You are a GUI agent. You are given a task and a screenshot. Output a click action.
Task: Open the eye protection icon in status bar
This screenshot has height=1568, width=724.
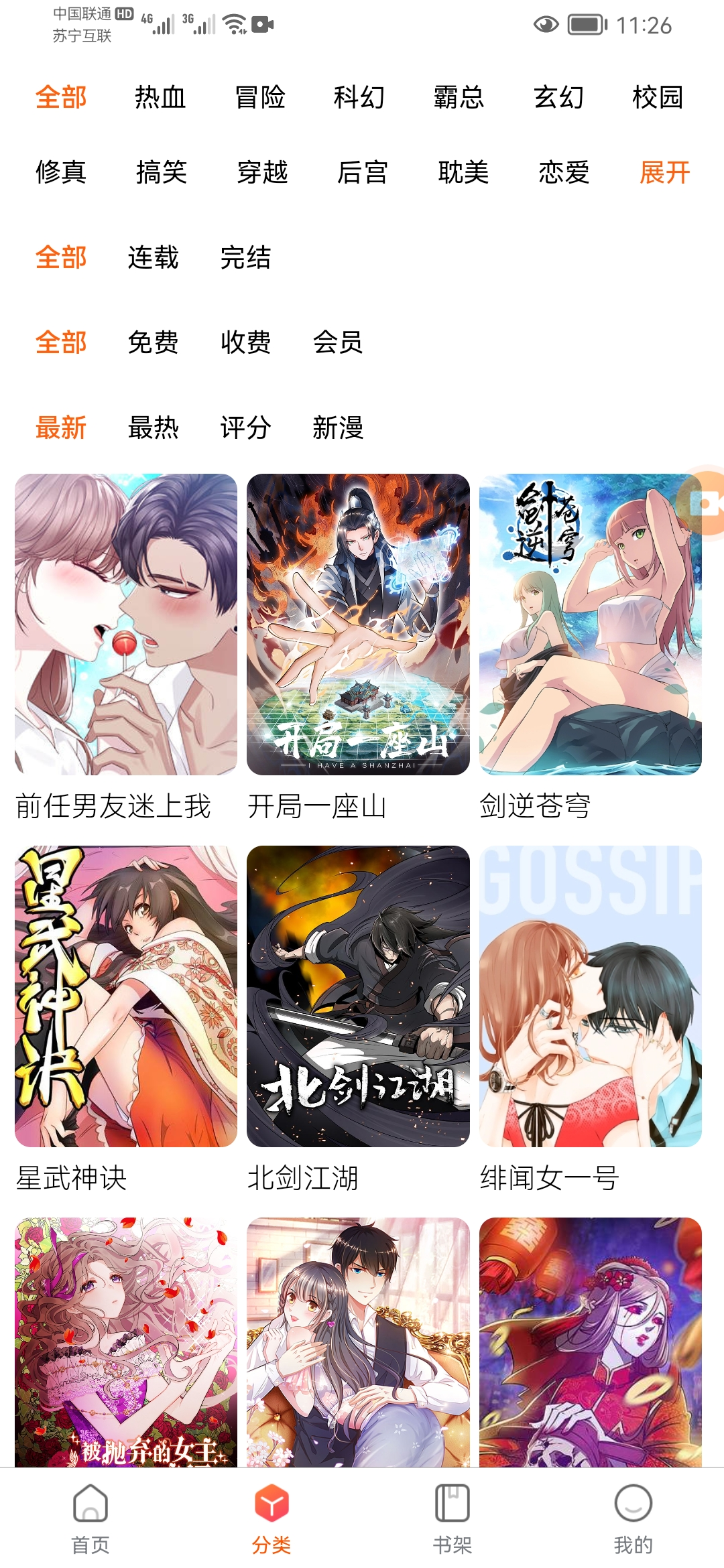click(x=547, y=22)
